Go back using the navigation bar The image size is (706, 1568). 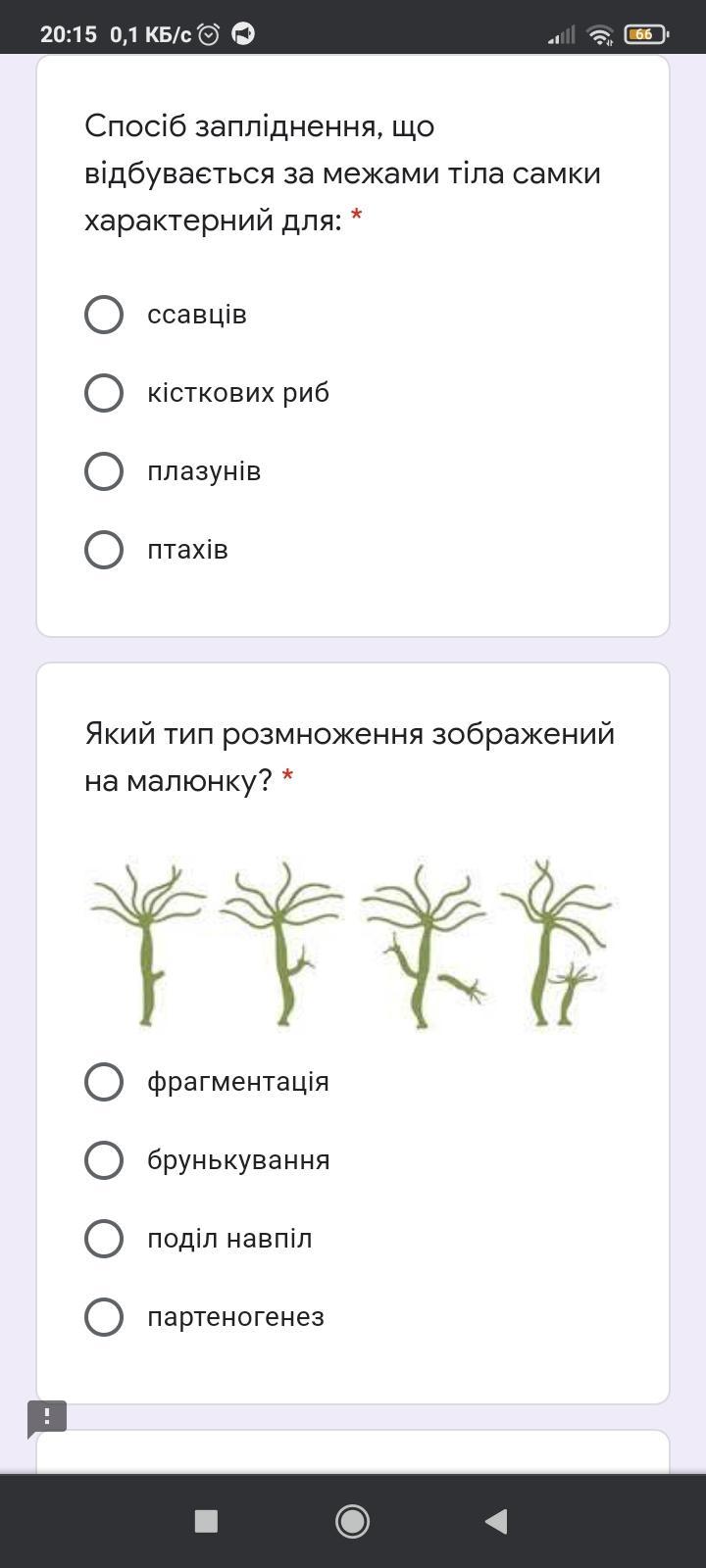coord(496,1521)
